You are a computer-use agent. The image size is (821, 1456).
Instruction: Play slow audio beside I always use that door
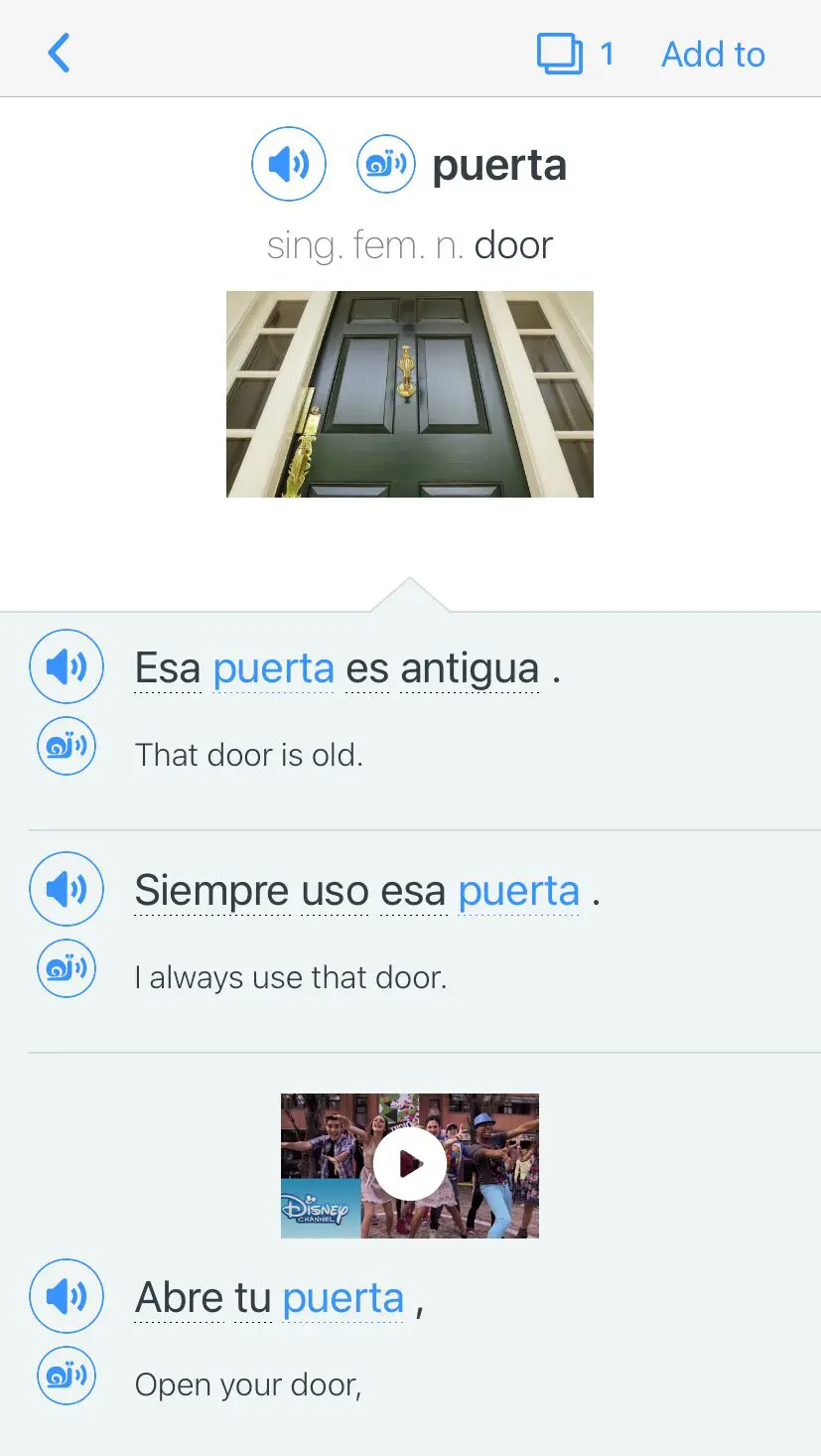coord(67,968)
